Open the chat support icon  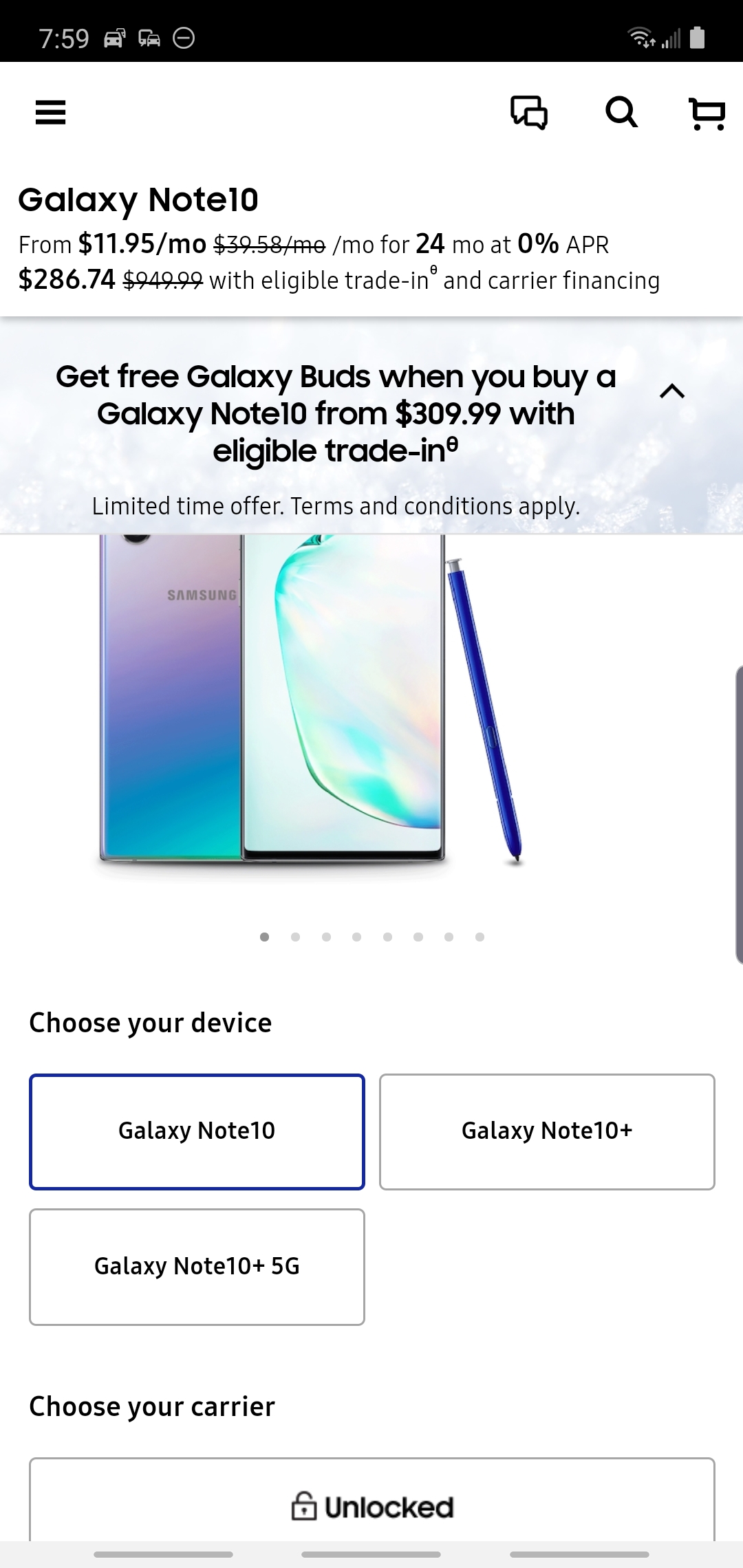click(529, 112)
